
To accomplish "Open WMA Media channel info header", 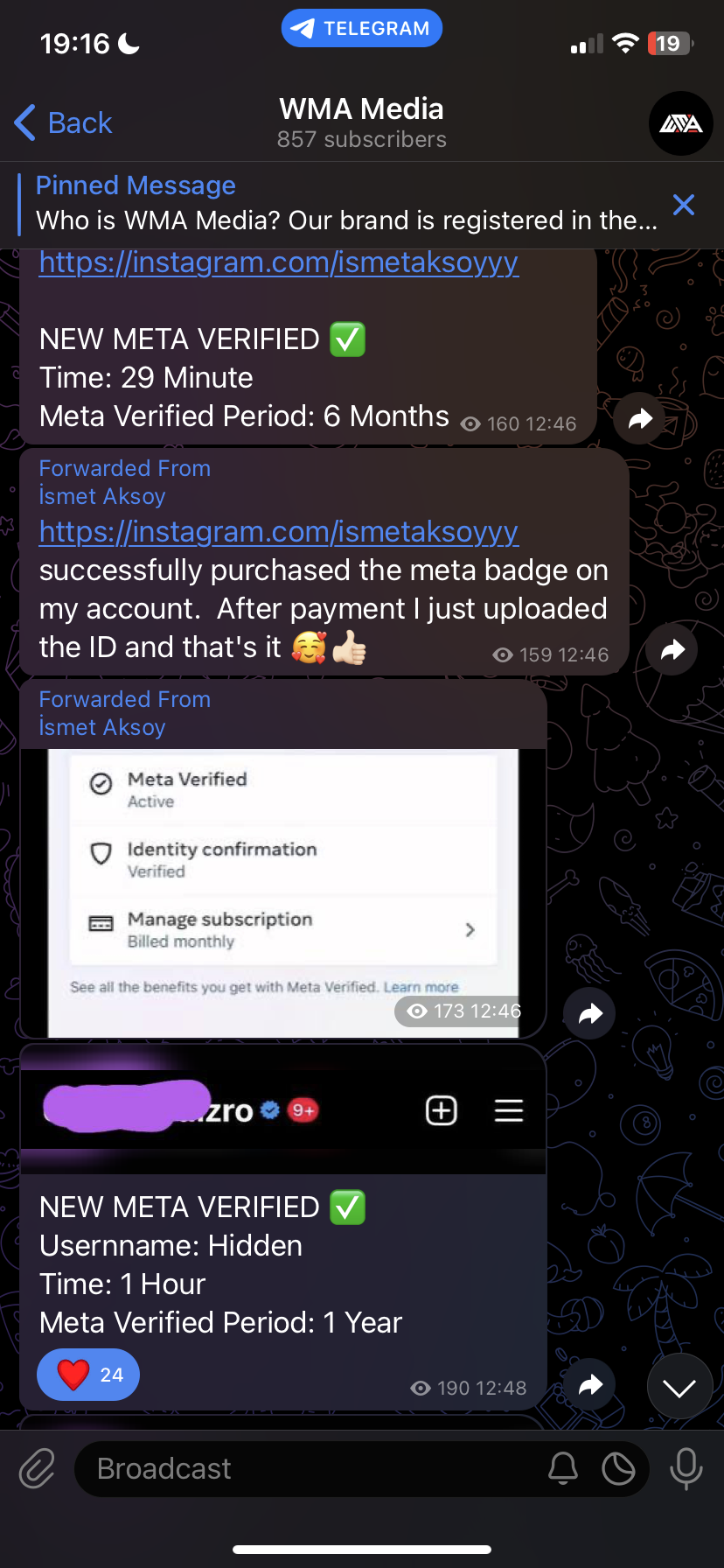I will click(362, 123).
